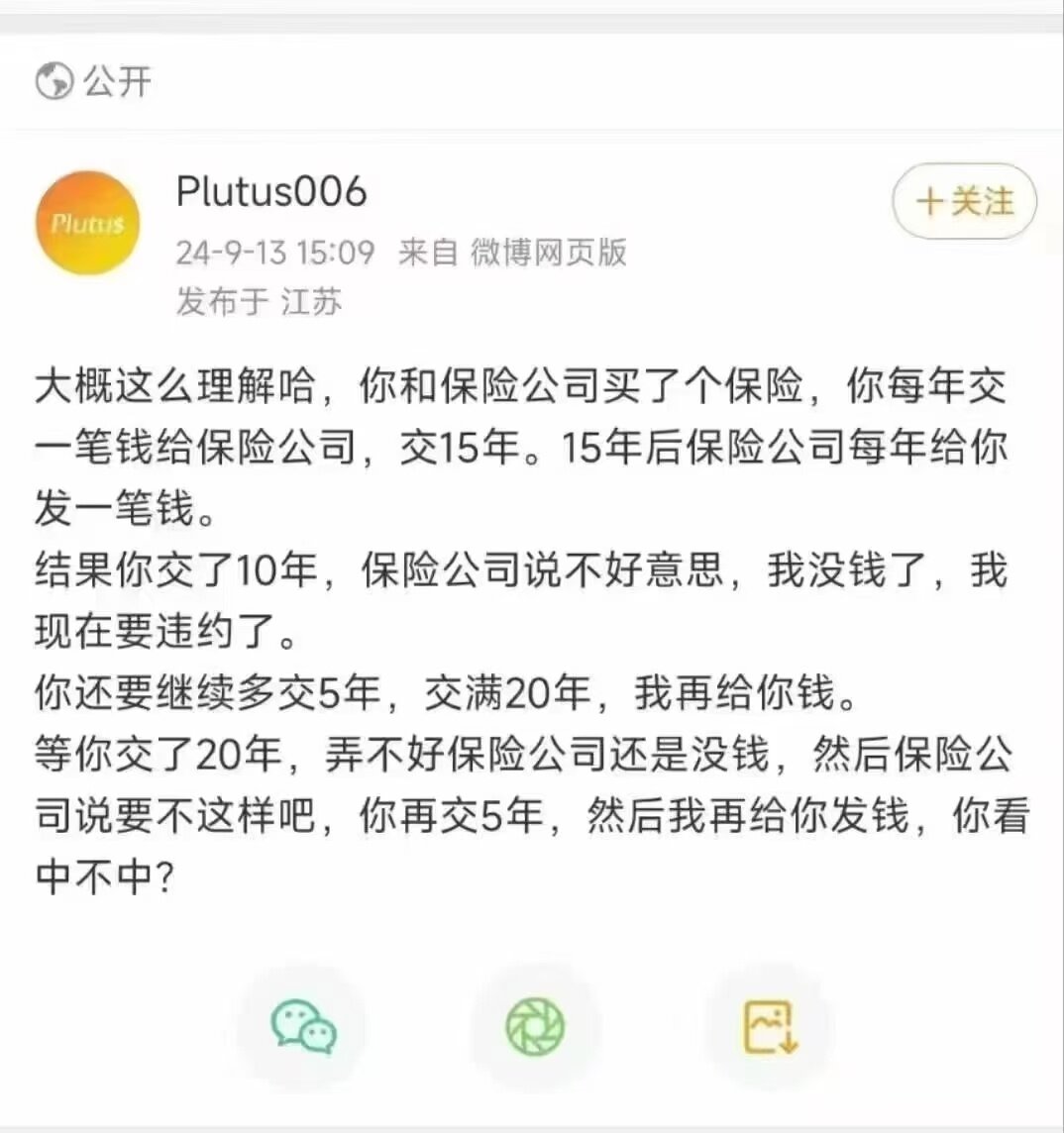Follow Plutus006 with the 关注 button
This screenshot has width=1064, height=1133.
[x=964, y=202]
